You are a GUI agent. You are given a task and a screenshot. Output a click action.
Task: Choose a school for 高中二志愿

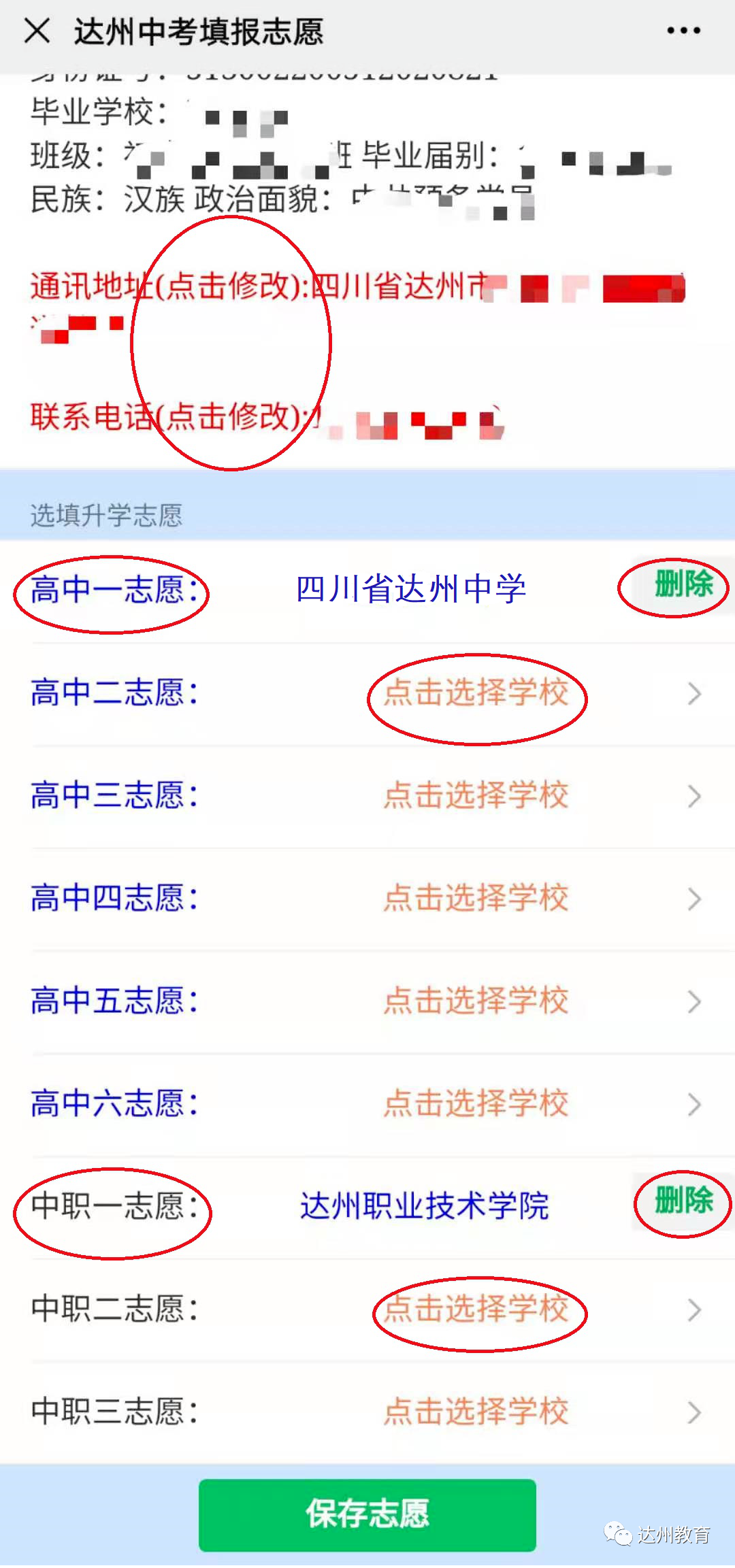point(367,694)
